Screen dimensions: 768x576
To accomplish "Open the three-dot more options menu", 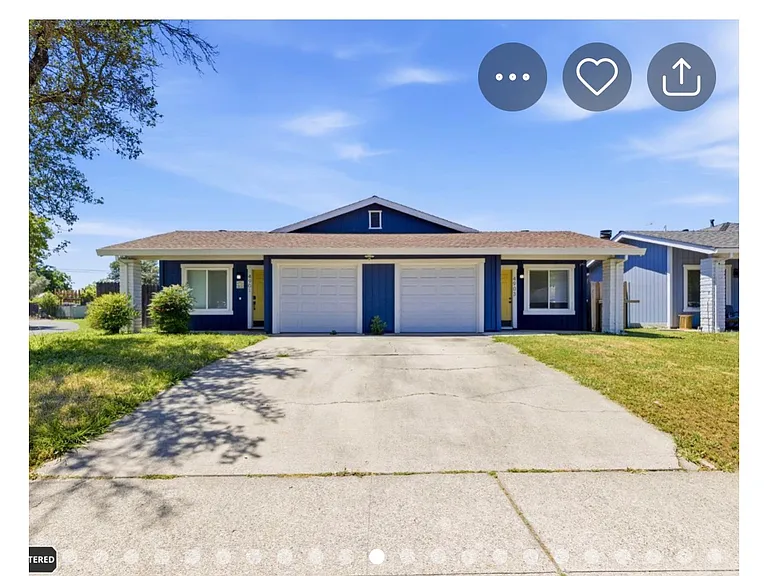I will tap(512, 77).
